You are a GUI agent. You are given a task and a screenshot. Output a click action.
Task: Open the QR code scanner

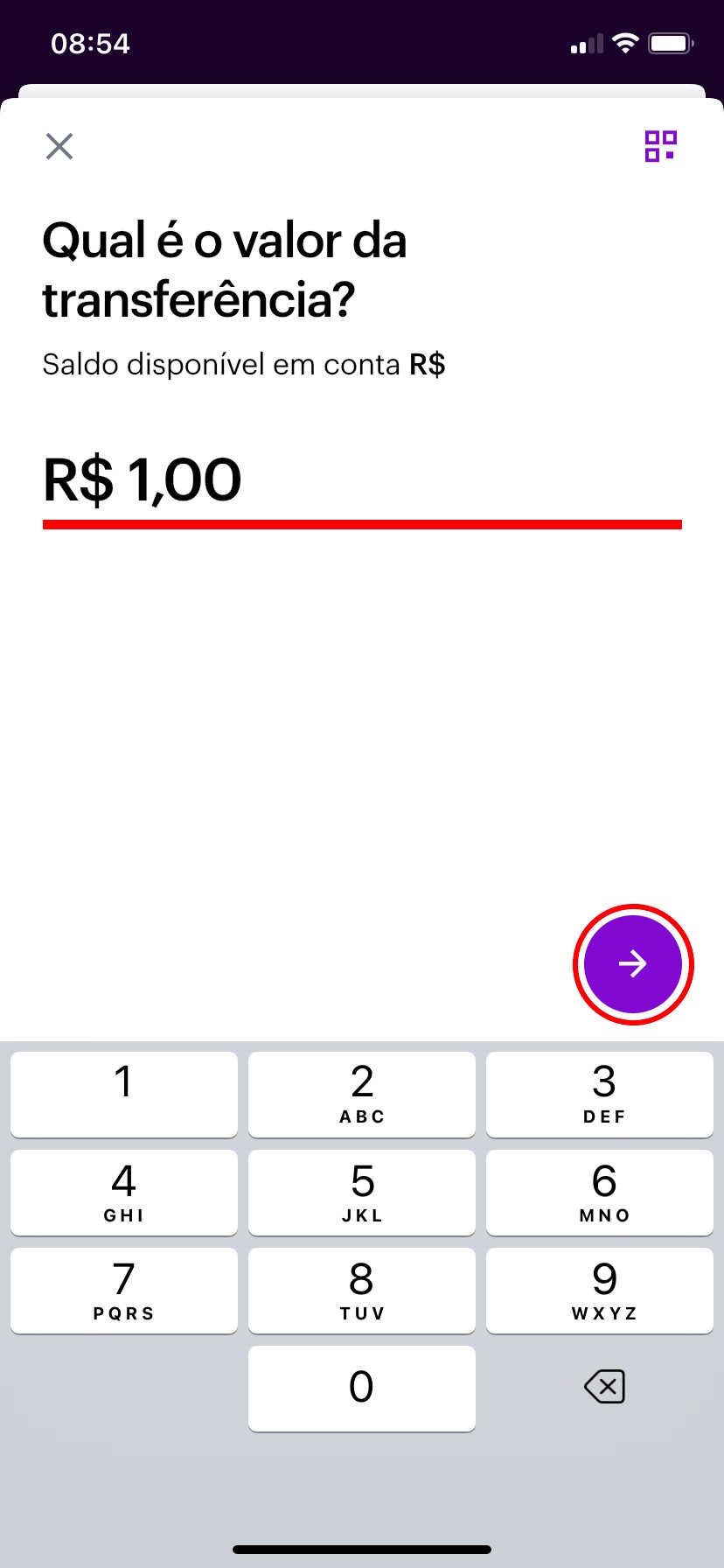[x=660, y=146]
